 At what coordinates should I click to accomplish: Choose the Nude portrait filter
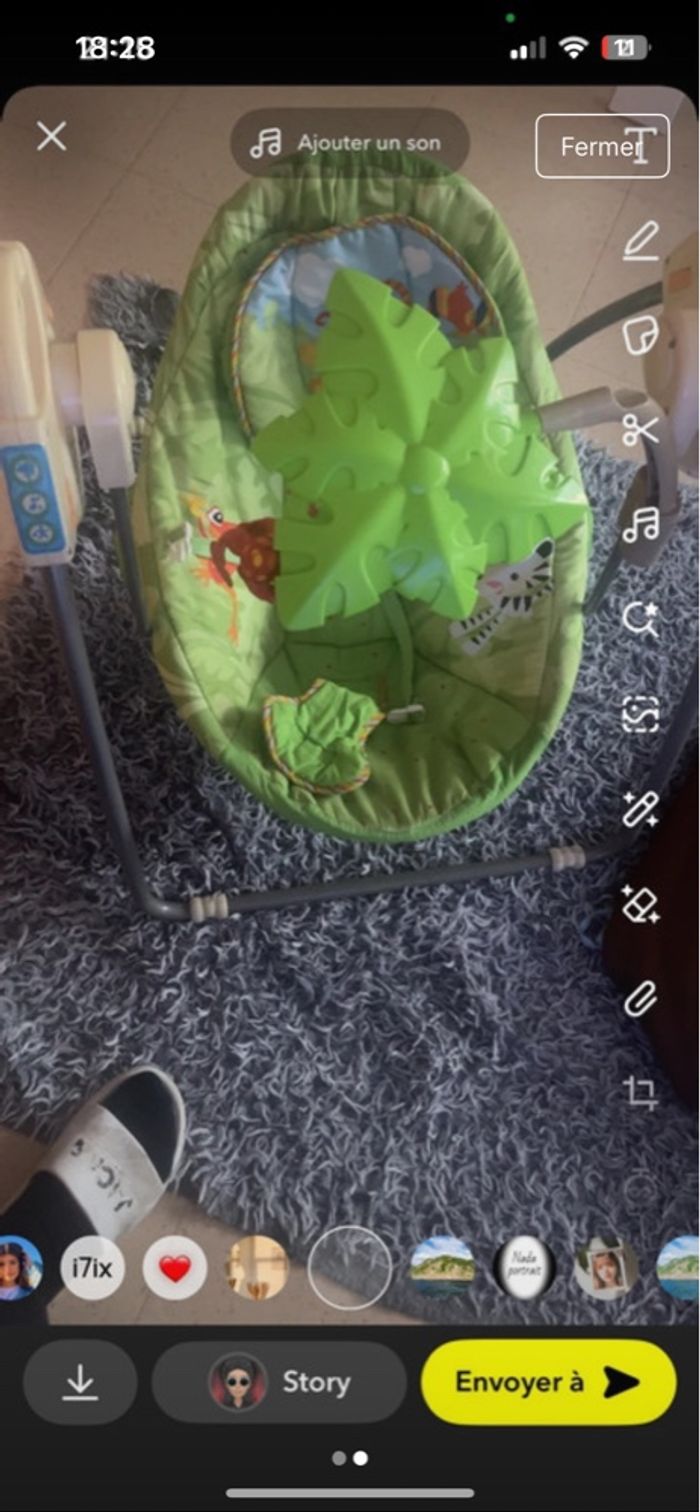click(x=525, y=1268)
